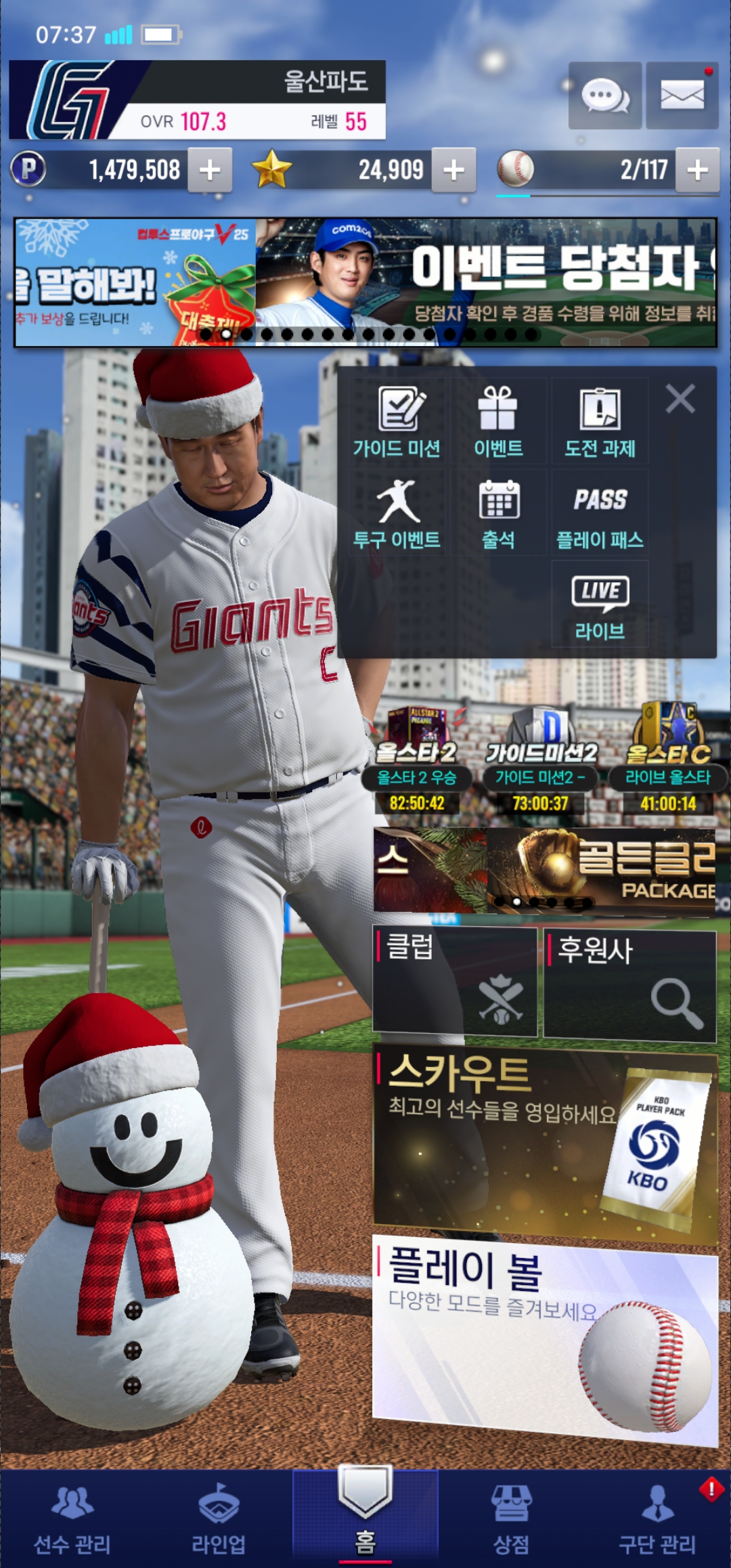Add more baseballs with the plus button
The width and height of the screenshot is (731, 1568).
click(x=697, y=170)
